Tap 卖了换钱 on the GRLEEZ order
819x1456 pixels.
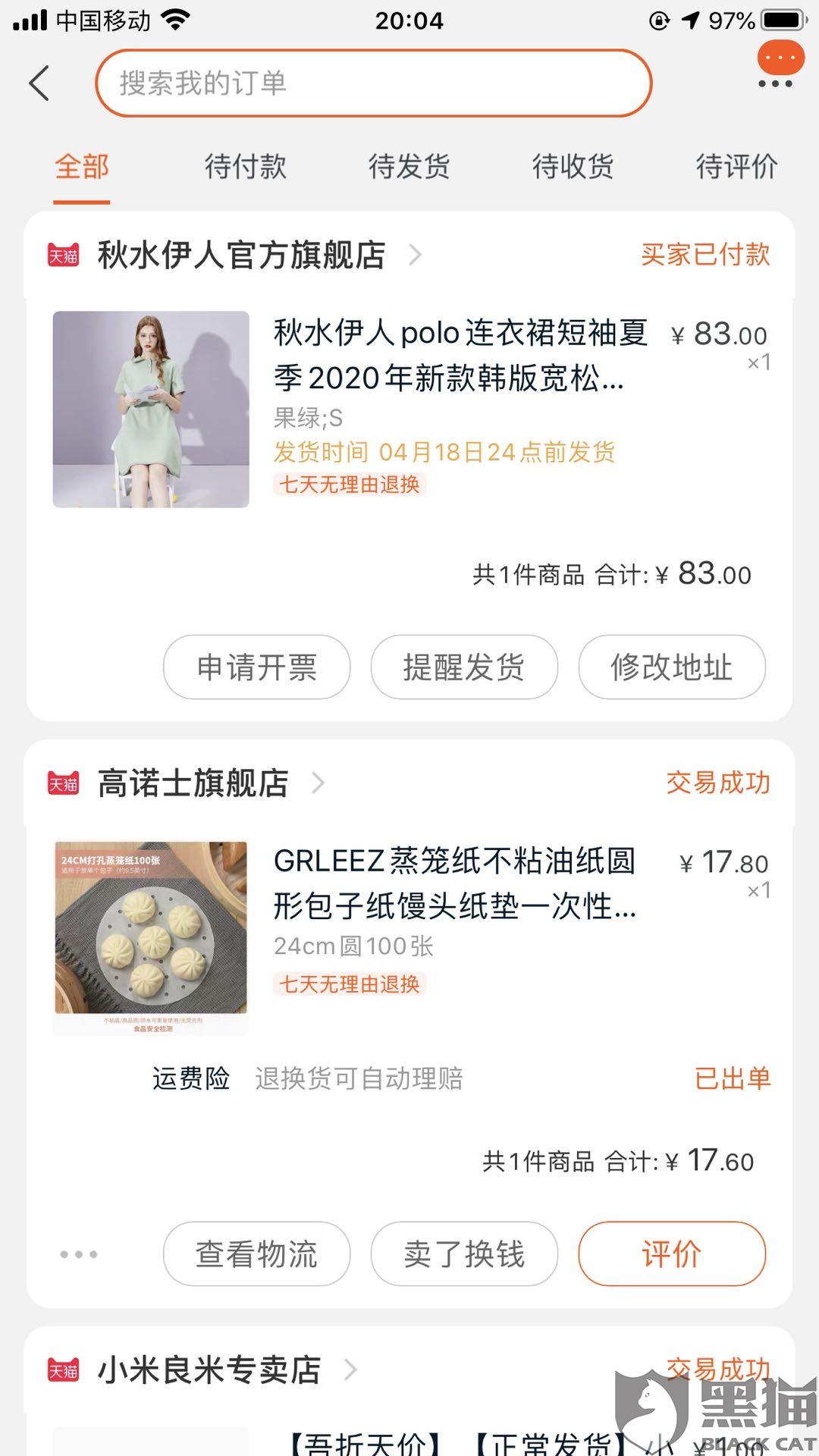464,1254
